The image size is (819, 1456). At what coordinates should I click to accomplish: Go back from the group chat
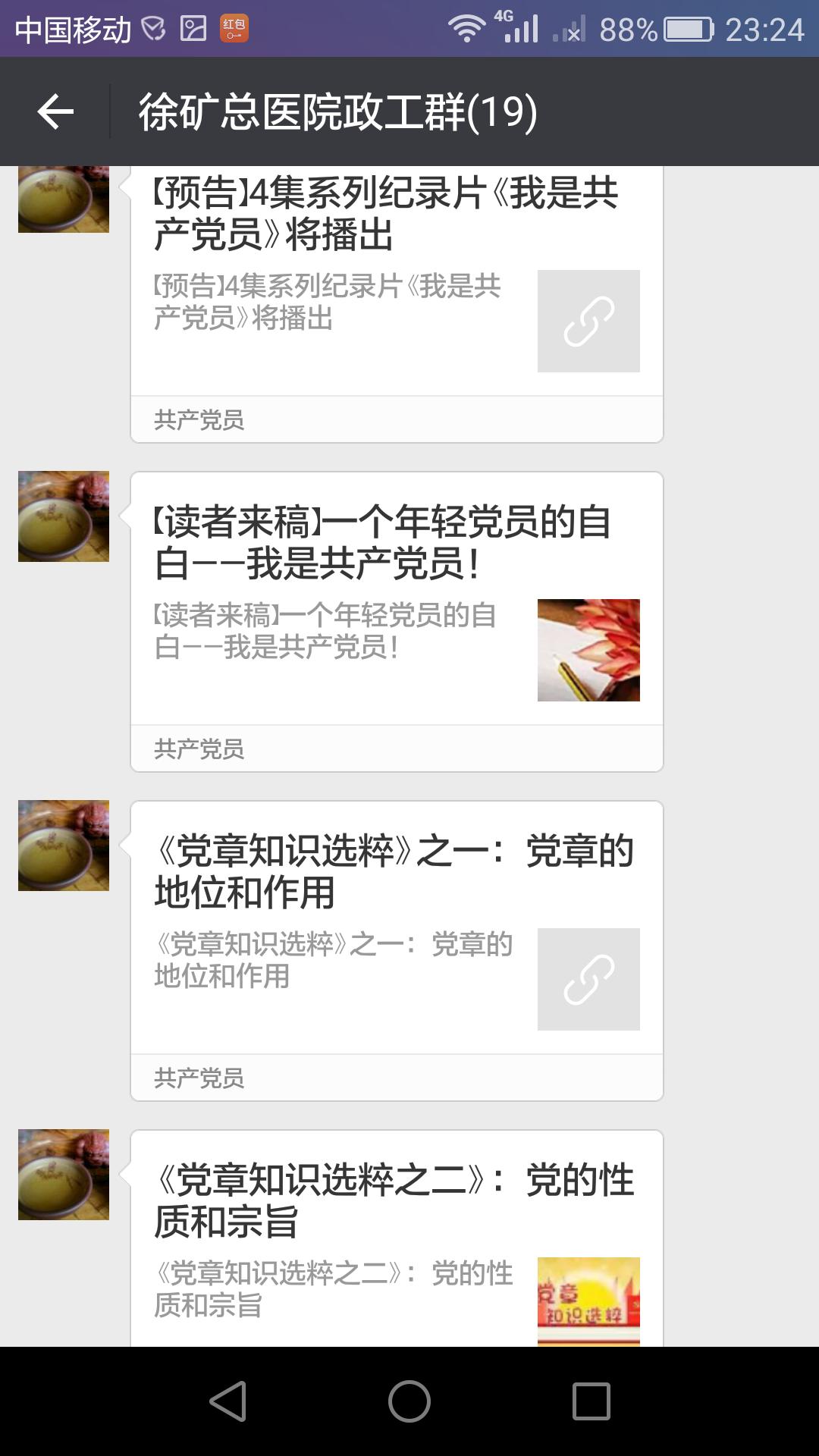point(55,112)
